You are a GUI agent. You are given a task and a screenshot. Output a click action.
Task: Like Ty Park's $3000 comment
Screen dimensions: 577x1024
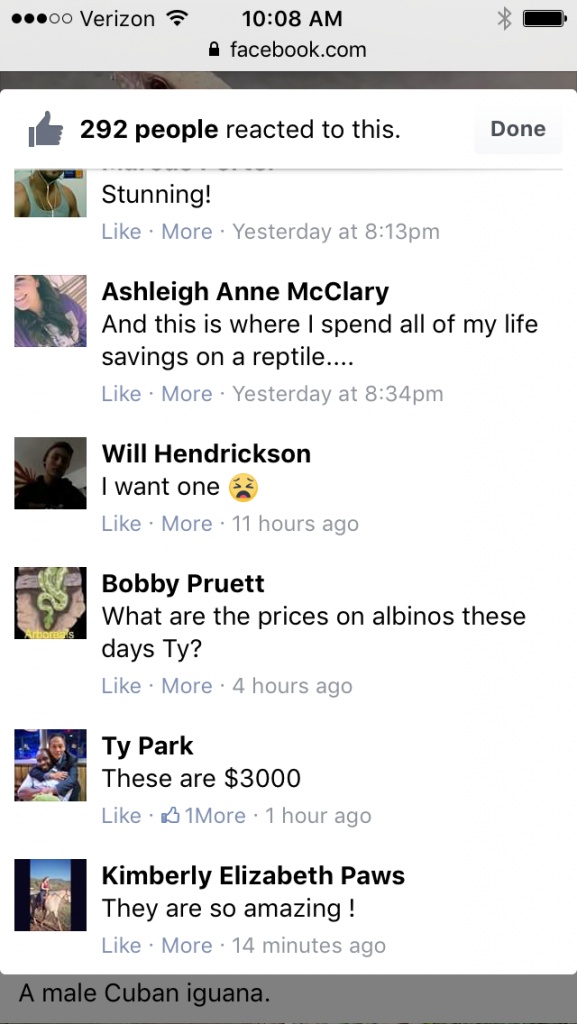click(121, 816)
